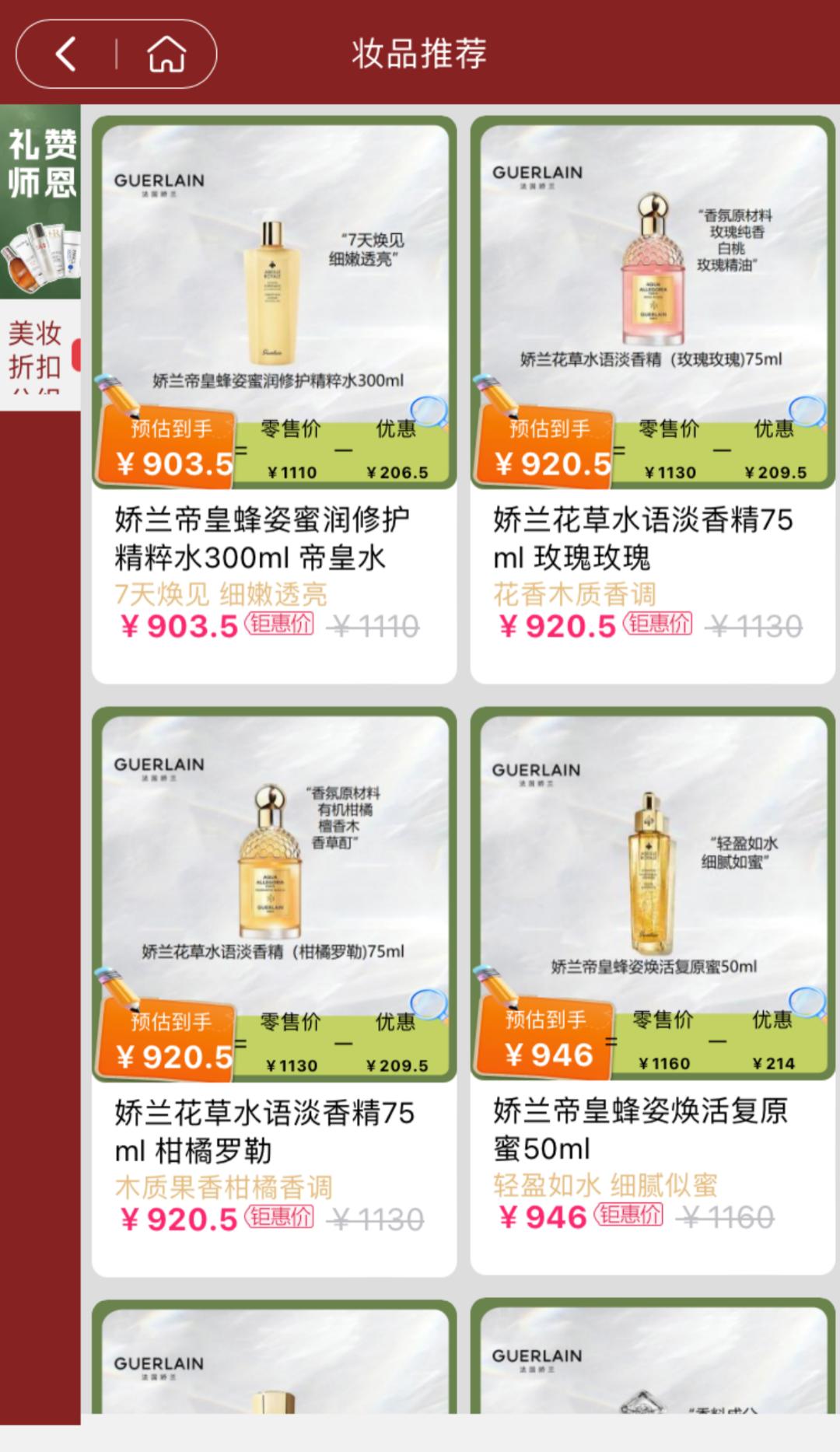The height and width of the screenshot is (1452, 840).
Task: View 娇兰帝皇蜂姿焕活复原蜜50ml product
Action: (x=652, y=991)
